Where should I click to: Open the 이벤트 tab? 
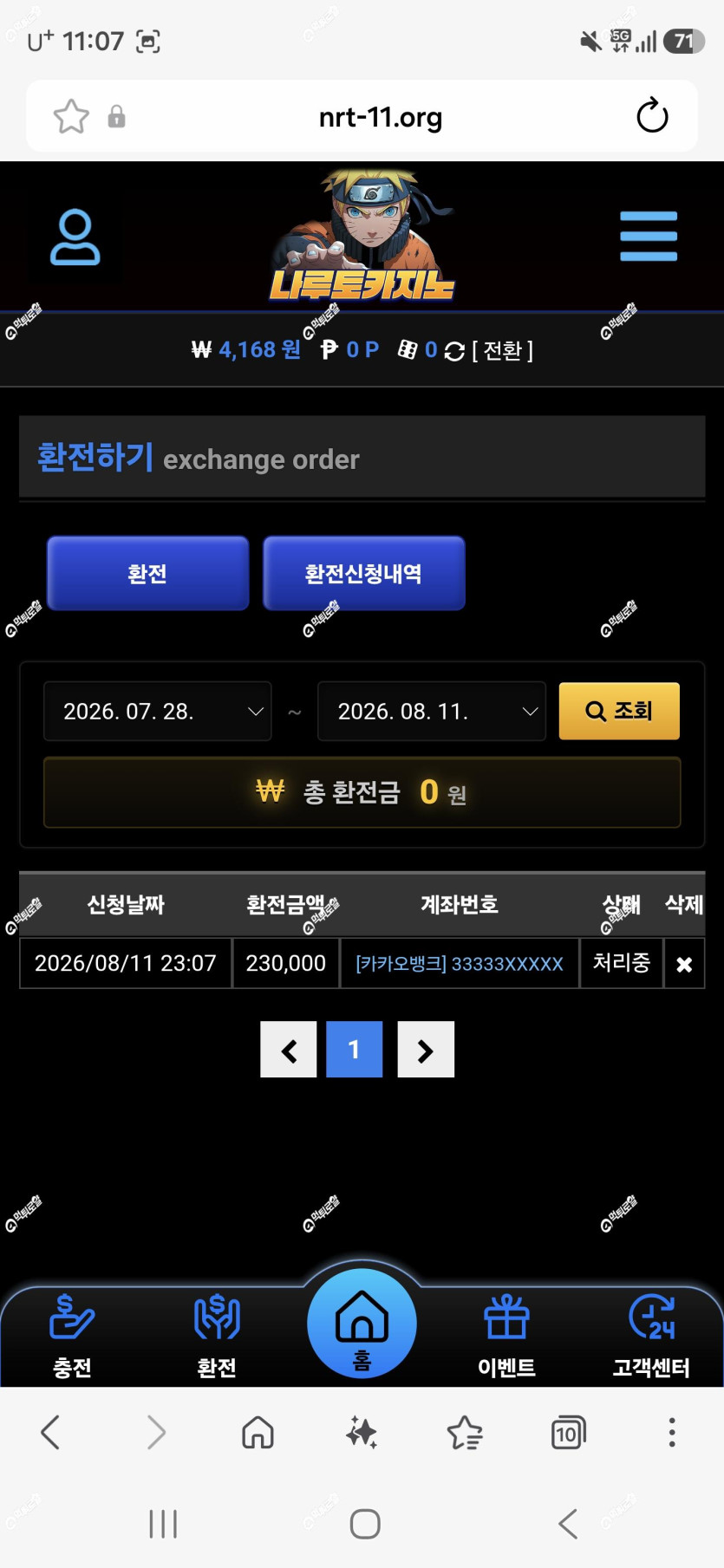pos(506,1336)
